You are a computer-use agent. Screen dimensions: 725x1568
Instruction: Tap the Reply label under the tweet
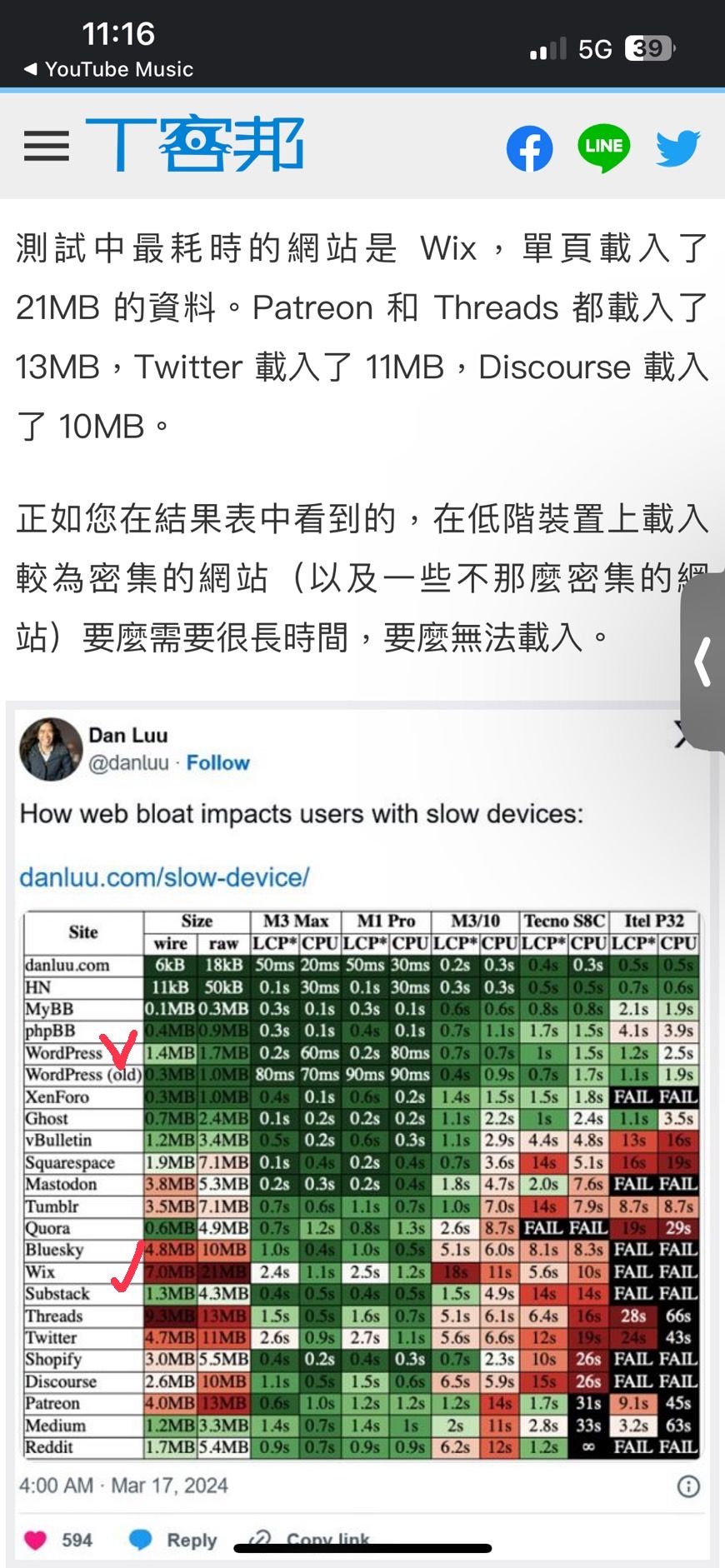(190, 1539)
